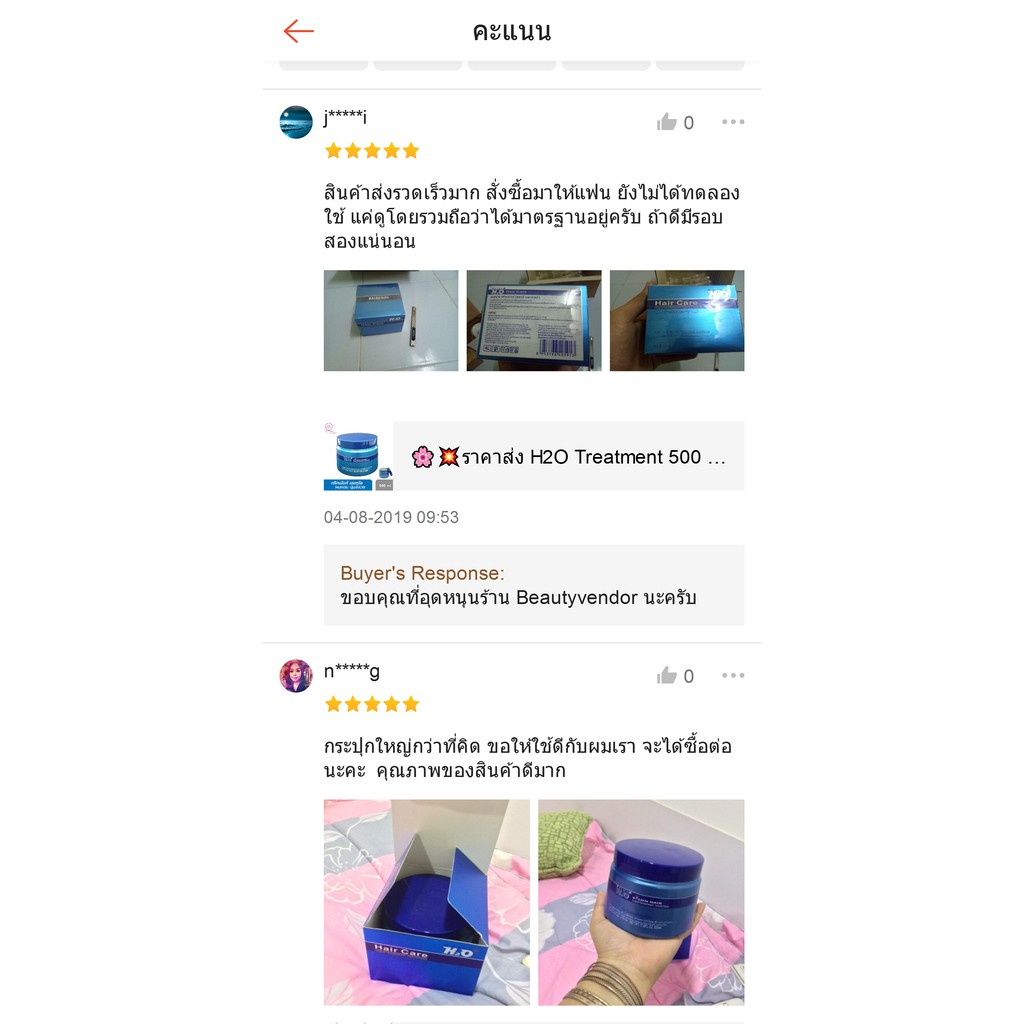
Task: Like the review by j*****i
Action: [667, 122]
